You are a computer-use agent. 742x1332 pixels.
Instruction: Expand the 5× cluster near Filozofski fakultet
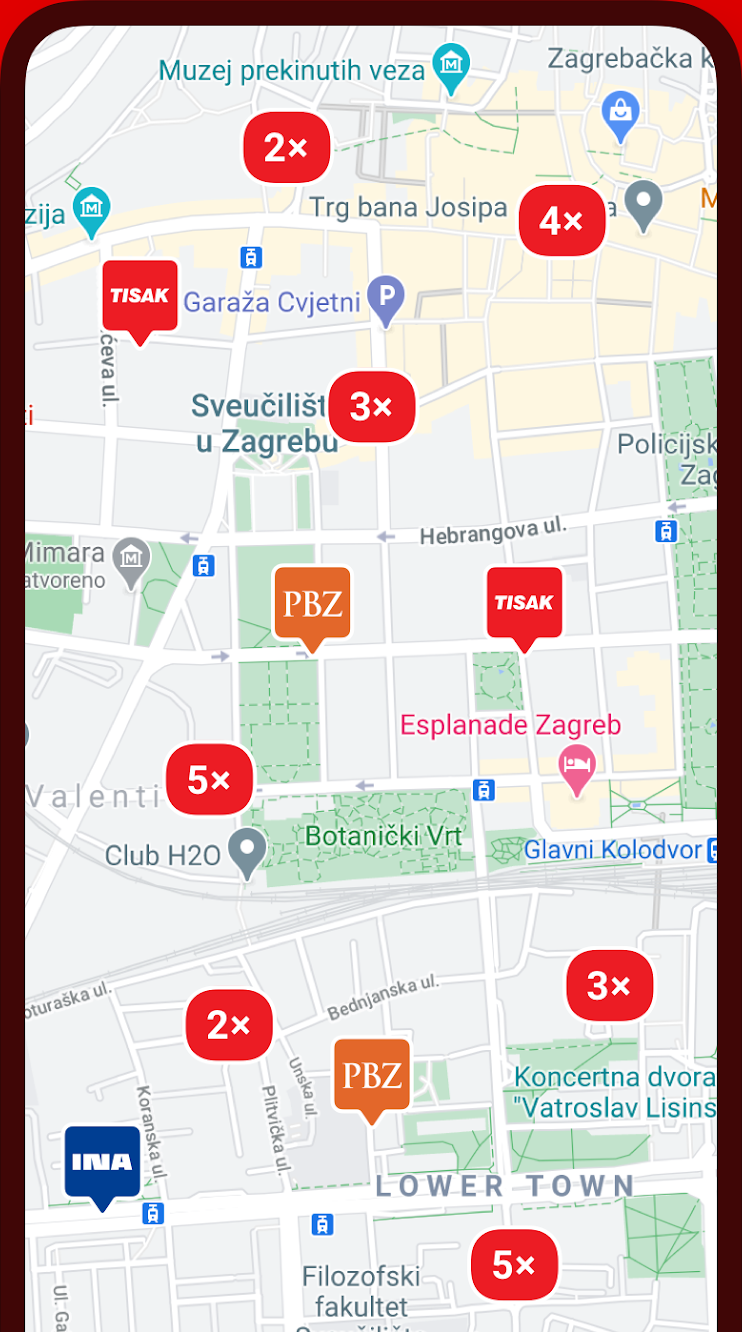point(515,1264)
